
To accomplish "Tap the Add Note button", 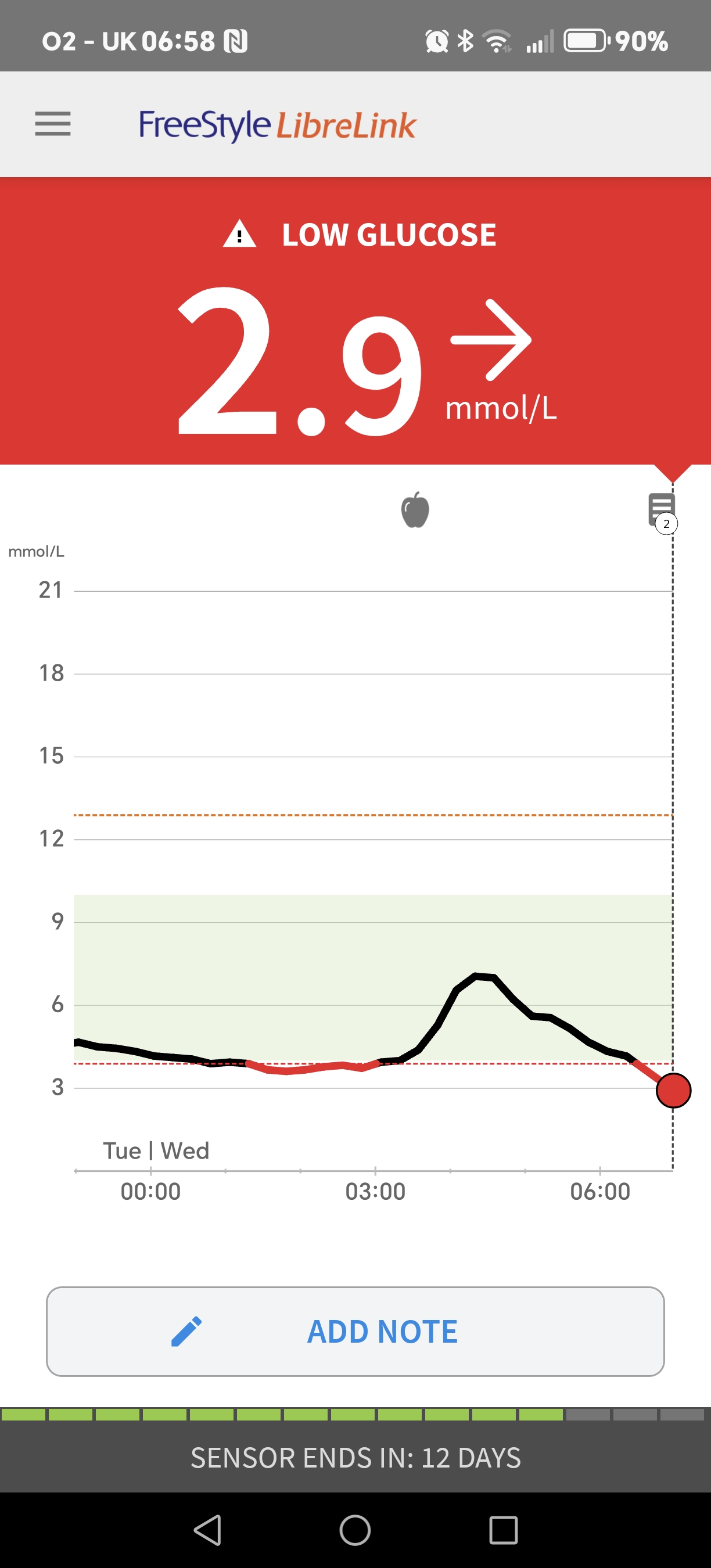I will 355,1331.
